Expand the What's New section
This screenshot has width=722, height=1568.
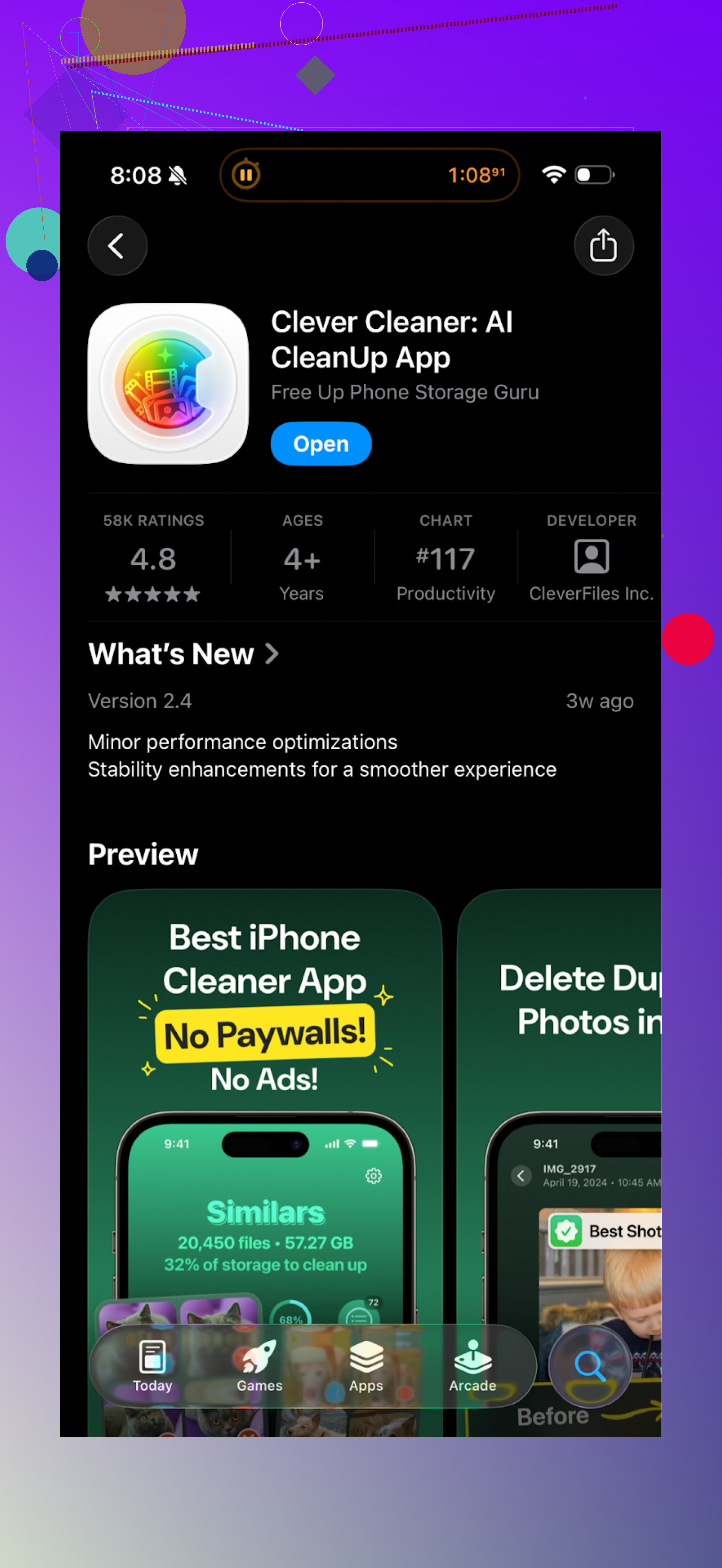[x=183, y=654]
